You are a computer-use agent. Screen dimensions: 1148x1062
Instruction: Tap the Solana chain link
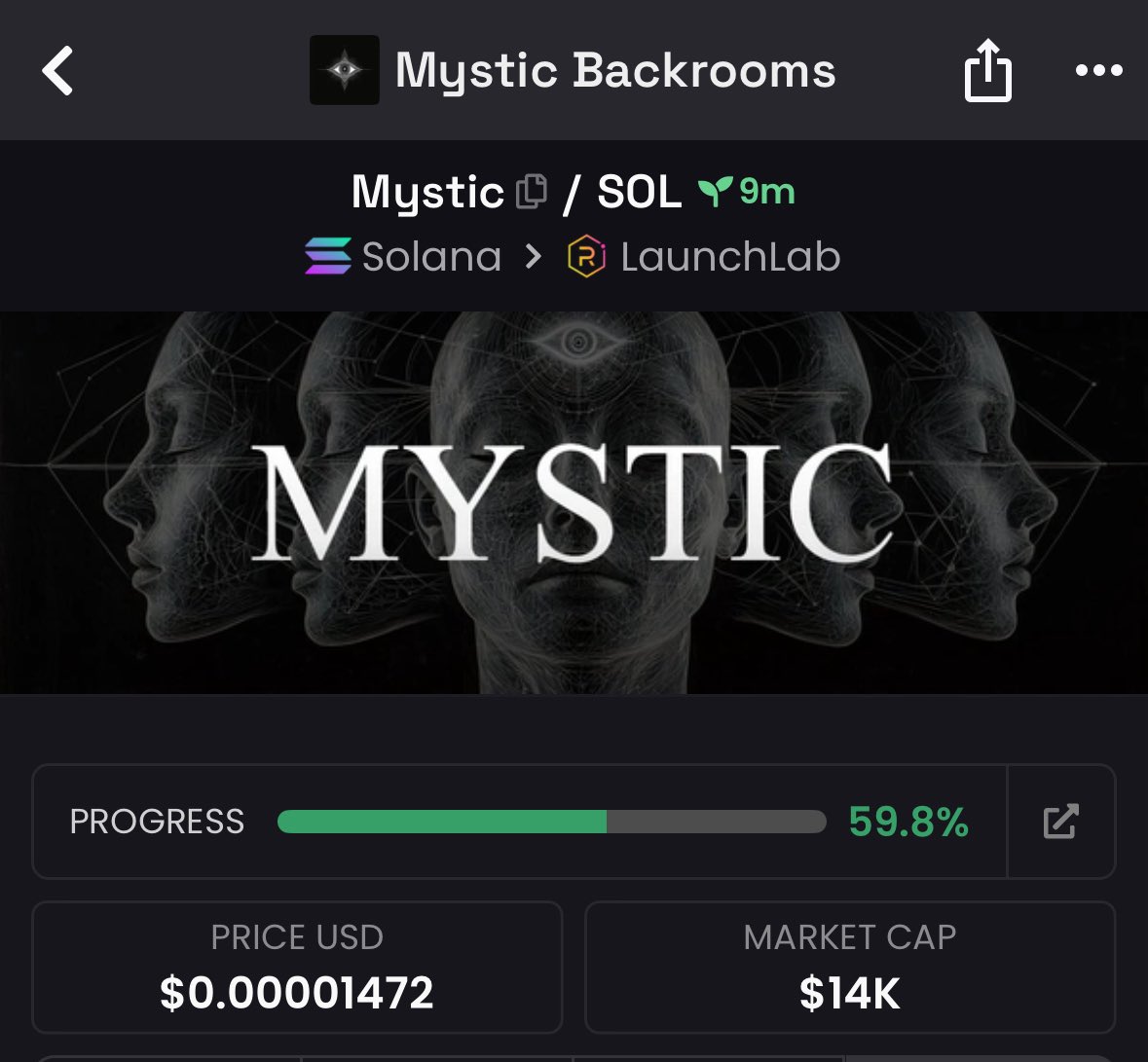click(x=404, y=257)
